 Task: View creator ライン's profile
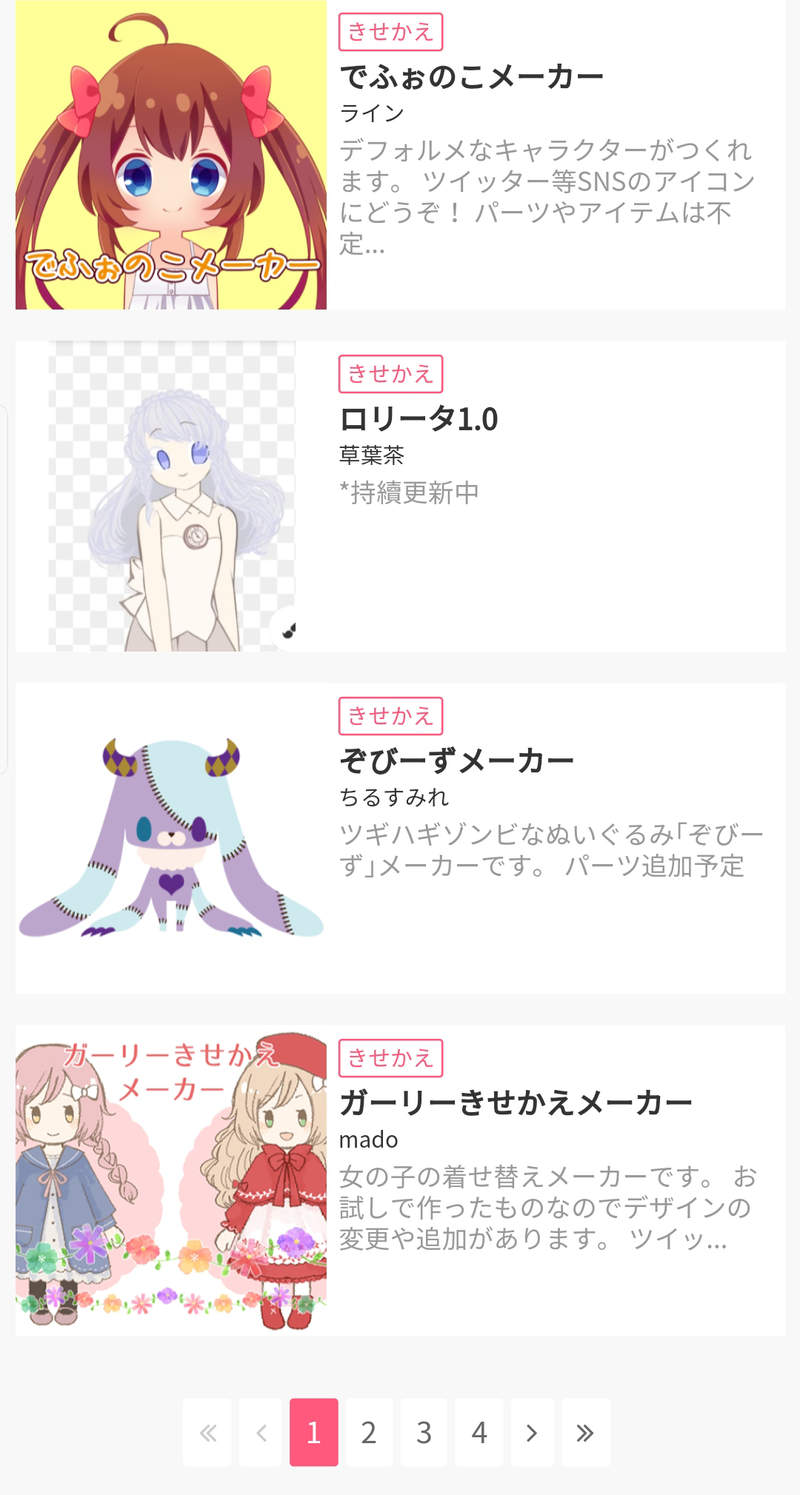tap(356, 113)
